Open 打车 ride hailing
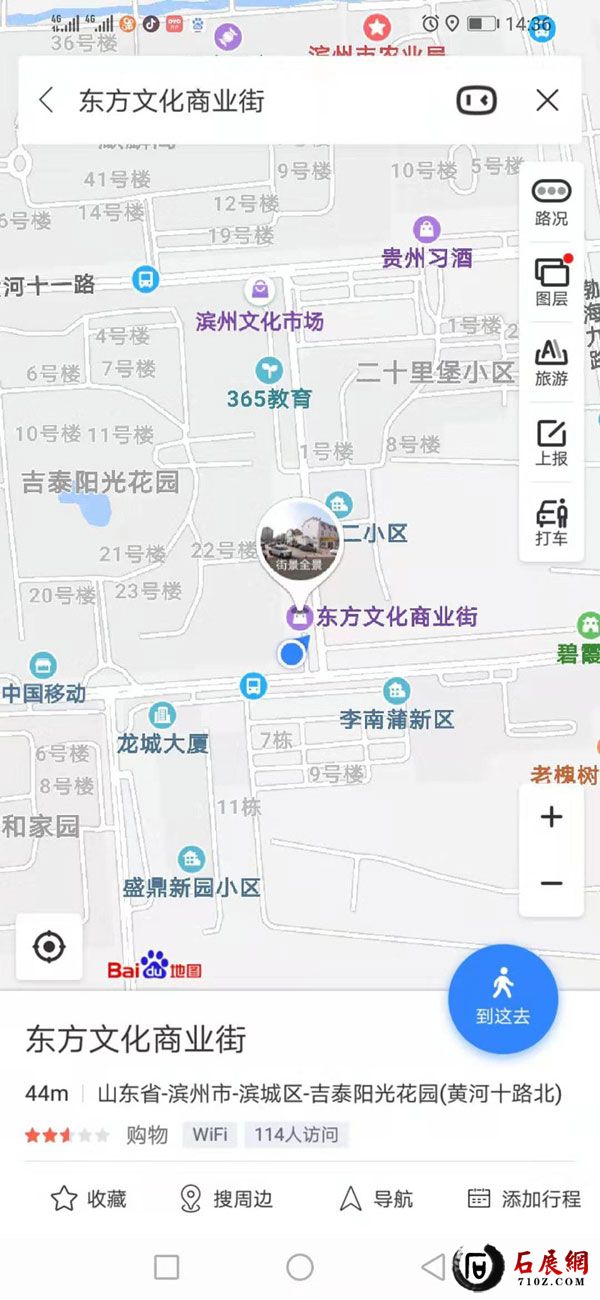This screenshot has width=600, height=1300. click(x=551, y=523)
